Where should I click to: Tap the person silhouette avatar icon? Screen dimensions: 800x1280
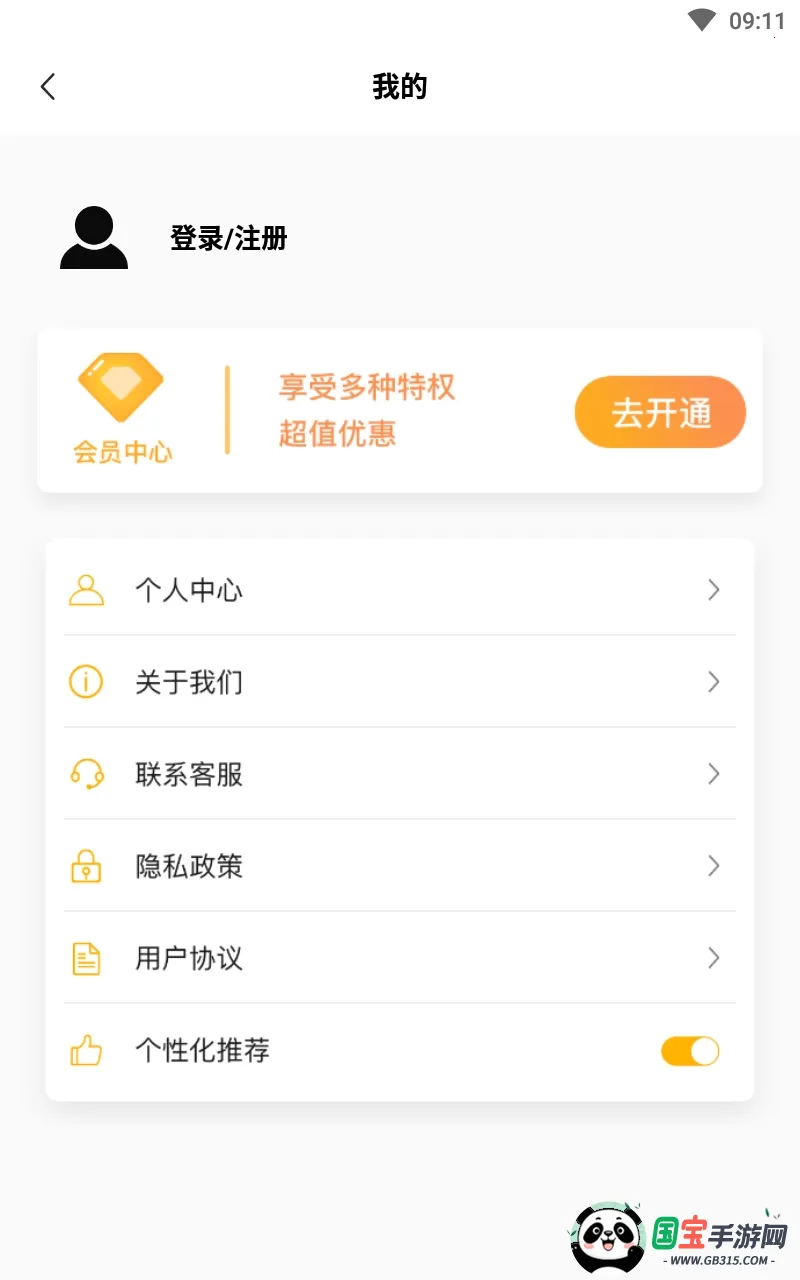93,238
